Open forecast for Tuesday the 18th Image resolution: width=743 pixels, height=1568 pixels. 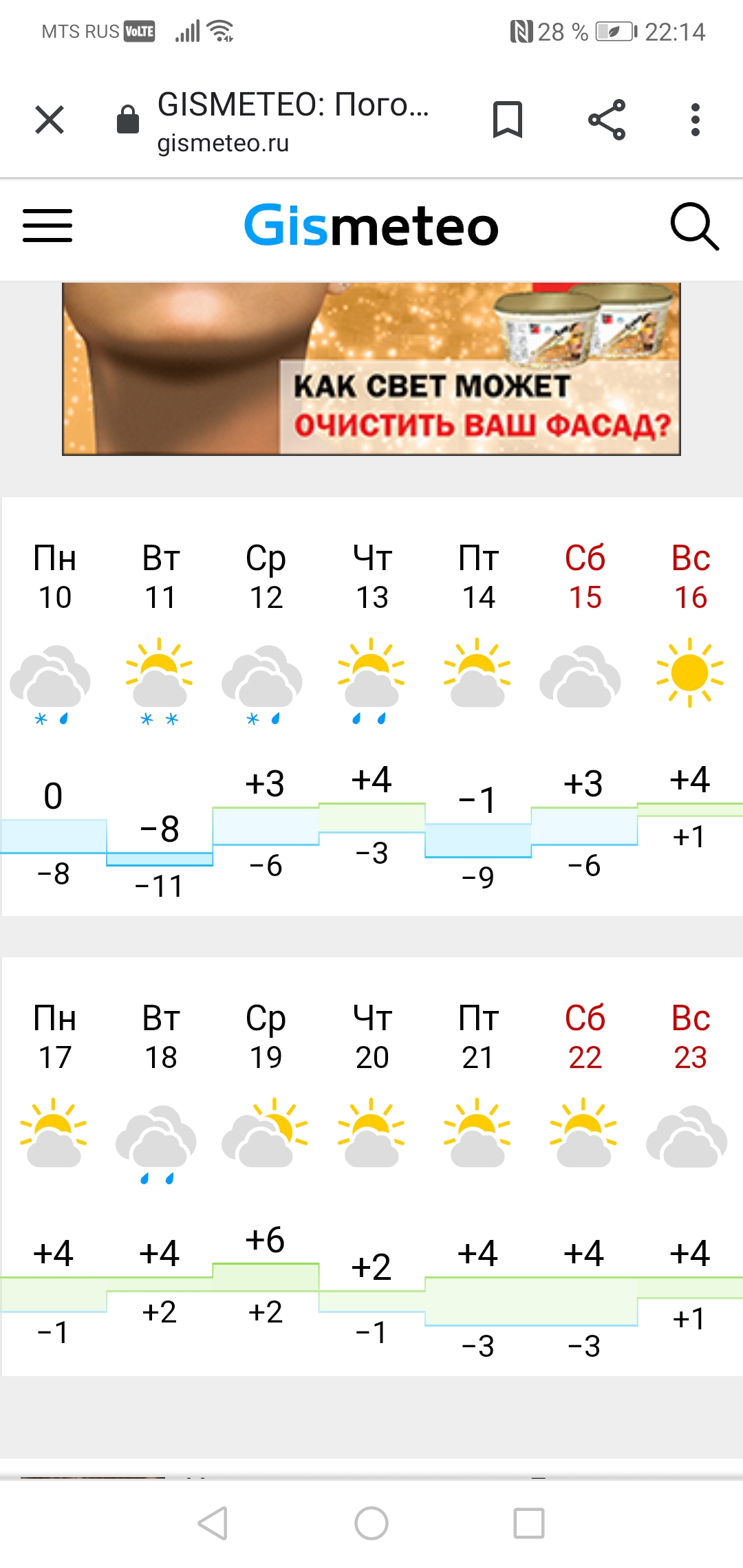[160, 1169]
